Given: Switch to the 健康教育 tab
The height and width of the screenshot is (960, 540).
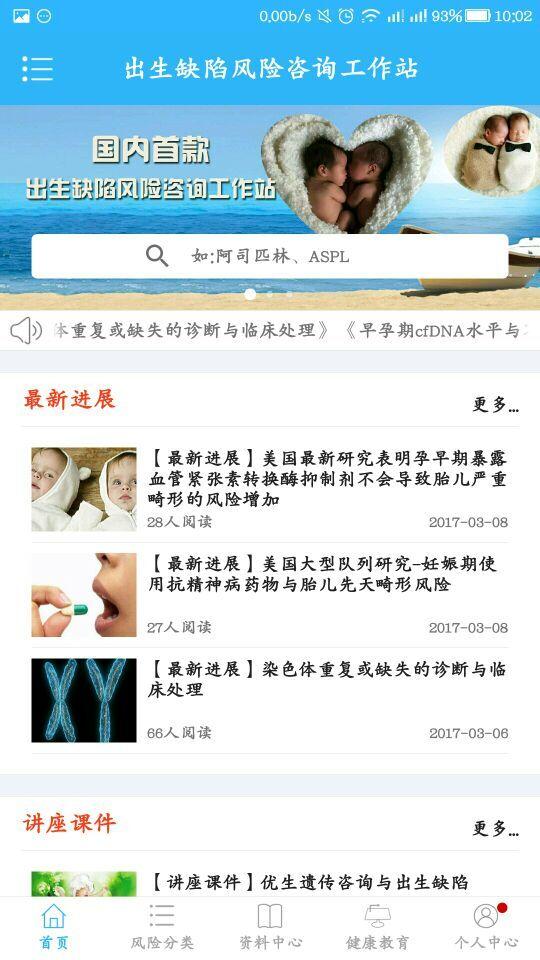Looking at the screenshot, I should (378, 928).
